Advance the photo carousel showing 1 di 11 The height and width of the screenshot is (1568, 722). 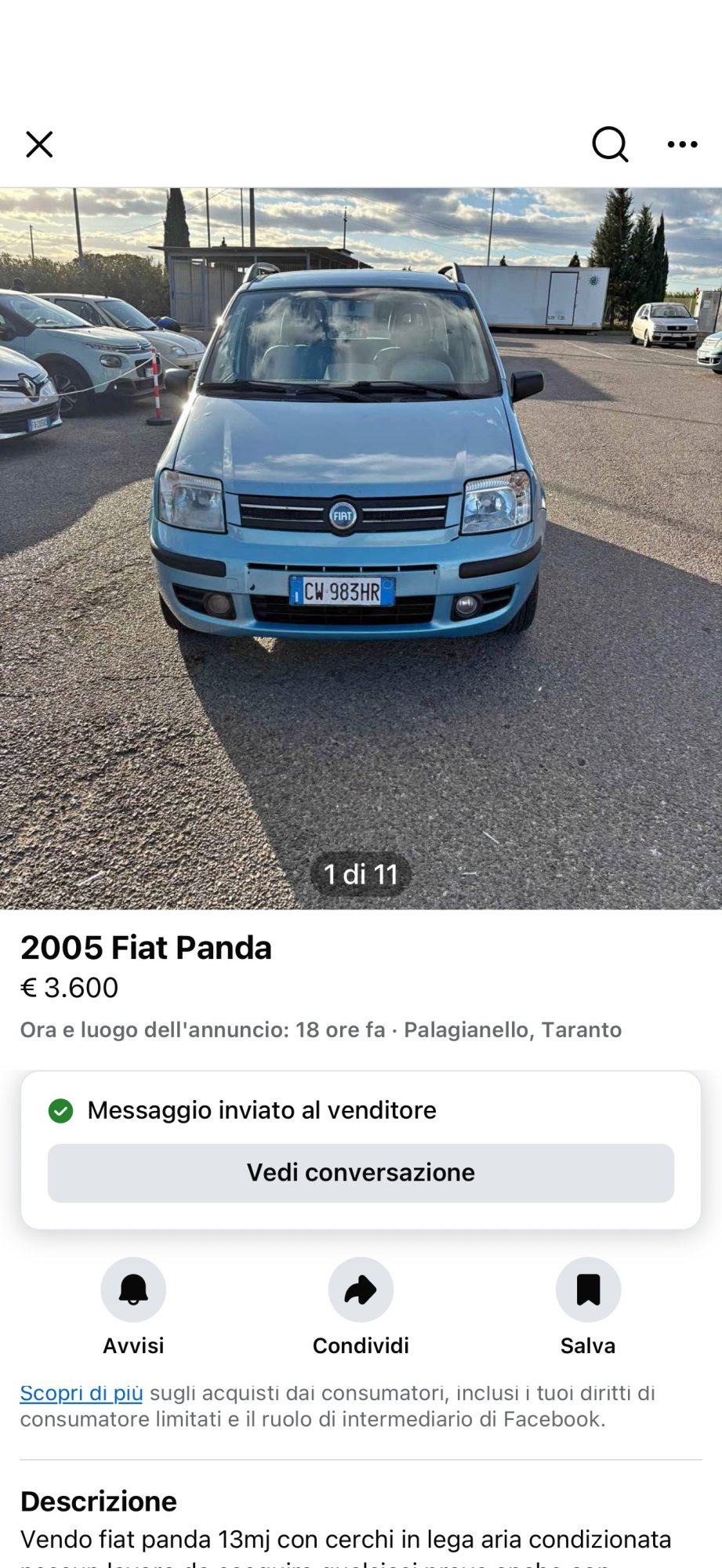[360, 873]
